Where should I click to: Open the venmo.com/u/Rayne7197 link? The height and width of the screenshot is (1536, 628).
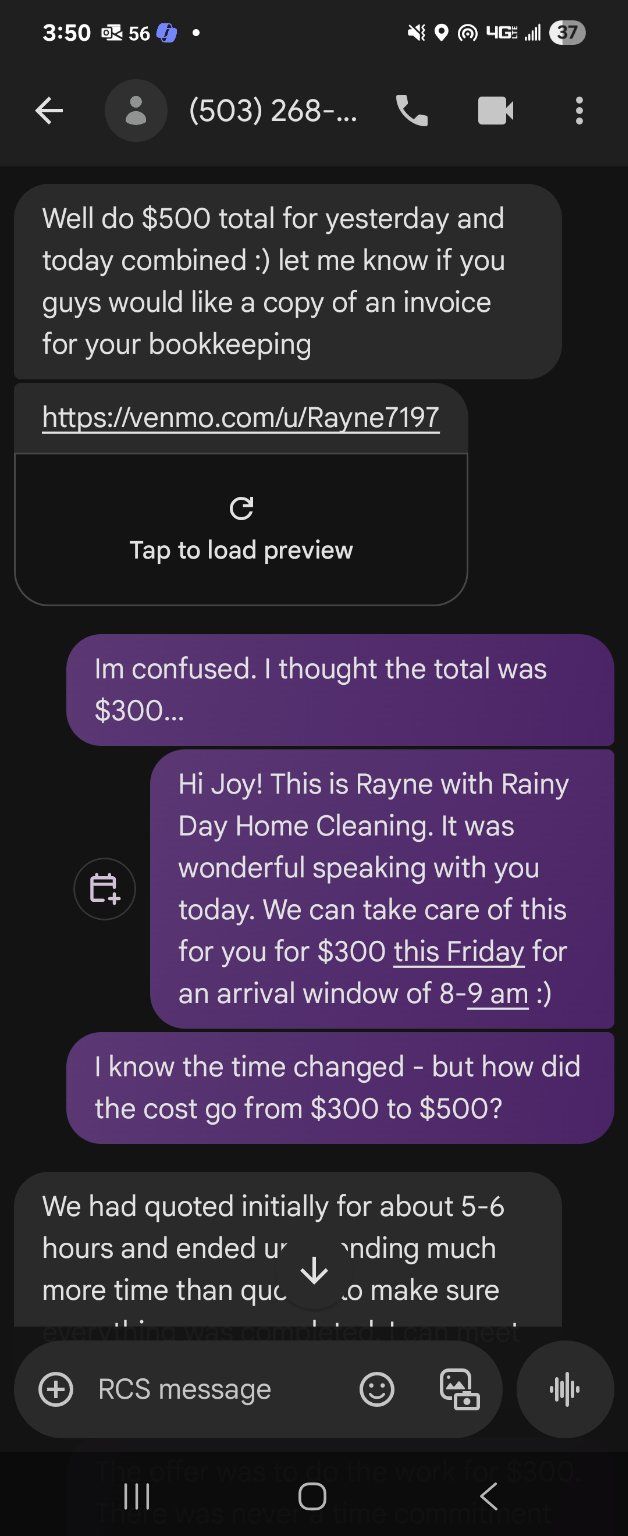coord(241,417)
